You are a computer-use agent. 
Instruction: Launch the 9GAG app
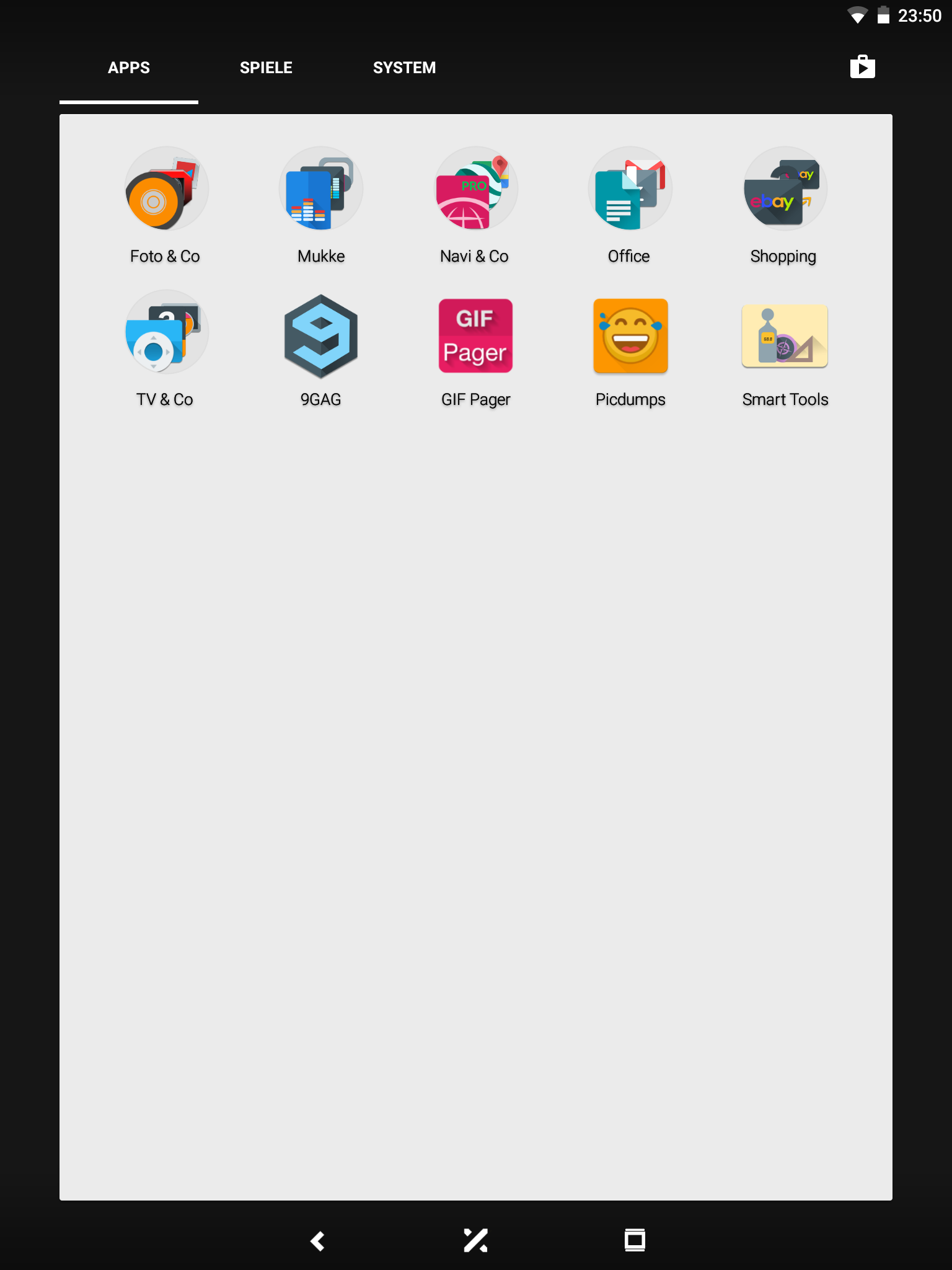pyautogui.click(x=320, y=336)
